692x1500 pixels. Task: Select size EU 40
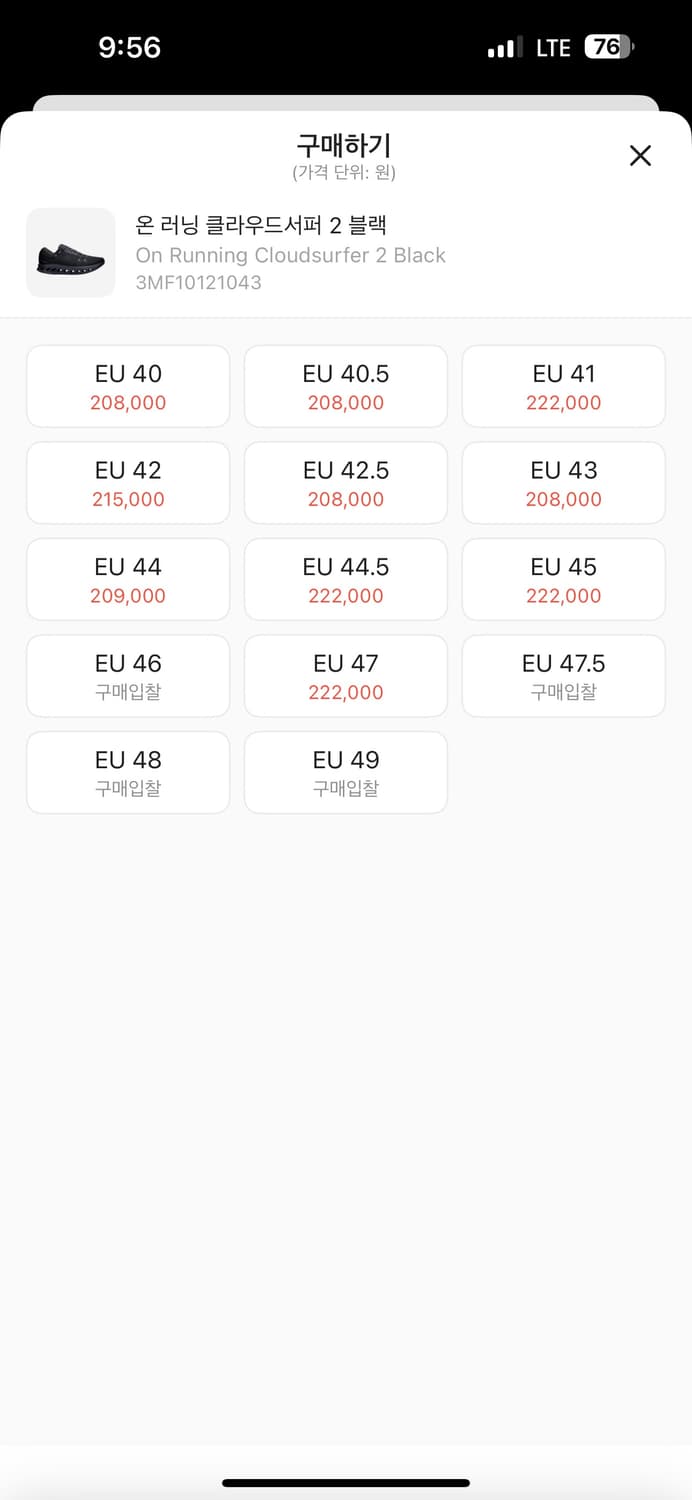[x=128, y=387]
